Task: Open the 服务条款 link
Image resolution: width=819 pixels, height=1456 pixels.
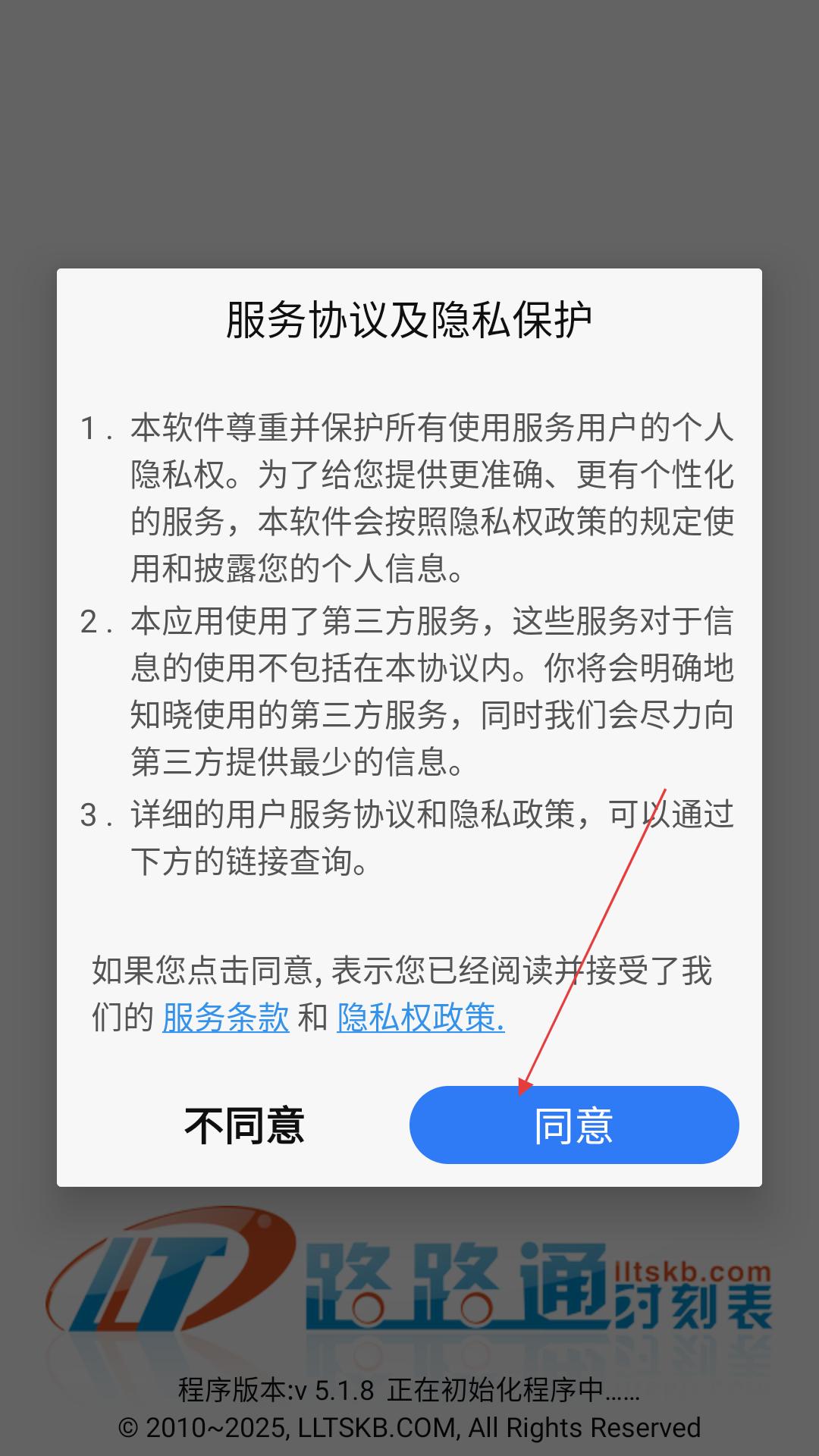Action: click(226, 1017)
